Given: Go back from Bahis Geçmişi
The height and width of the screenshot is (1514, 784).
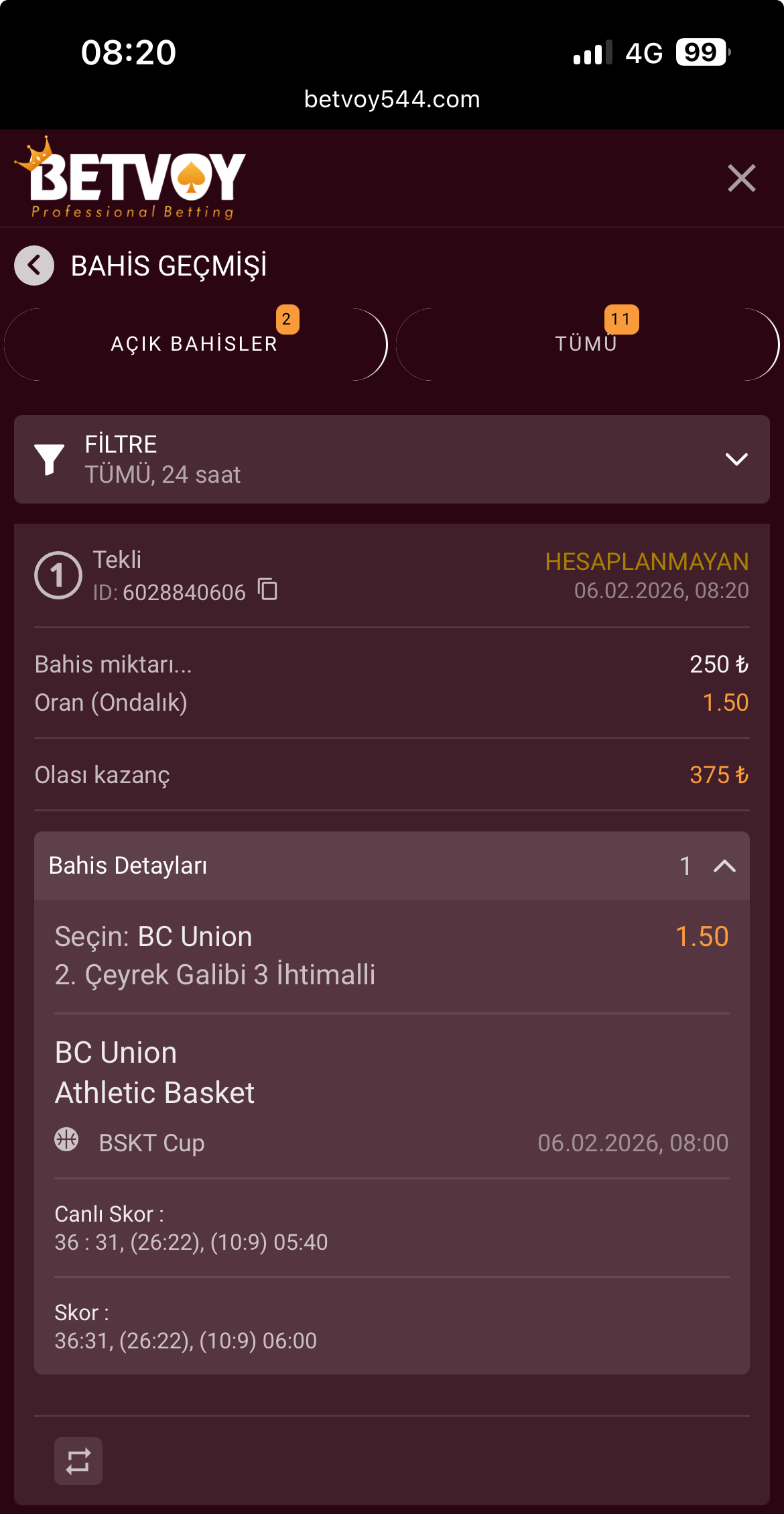Looking at the screenshot, I should (34, 266).
